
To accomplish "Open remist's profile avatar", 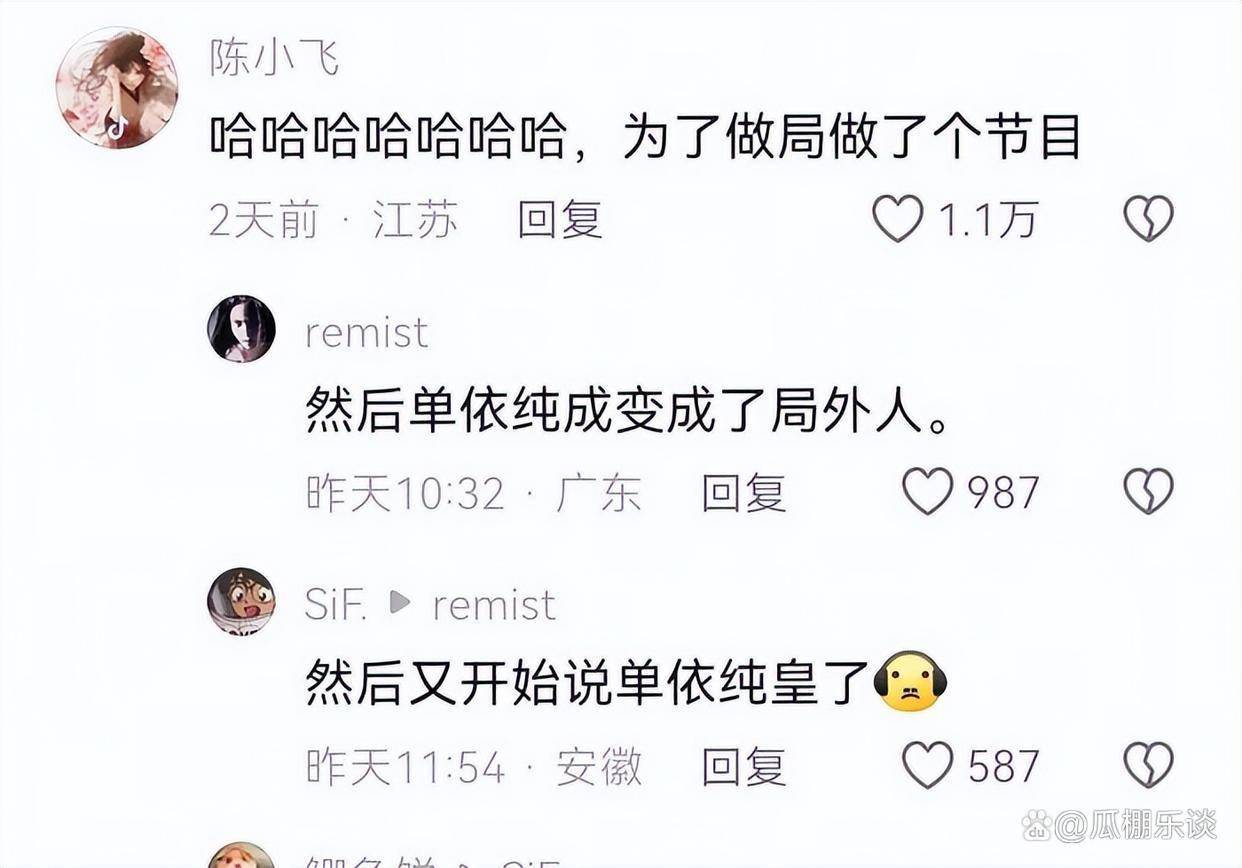I will point(241,329).
